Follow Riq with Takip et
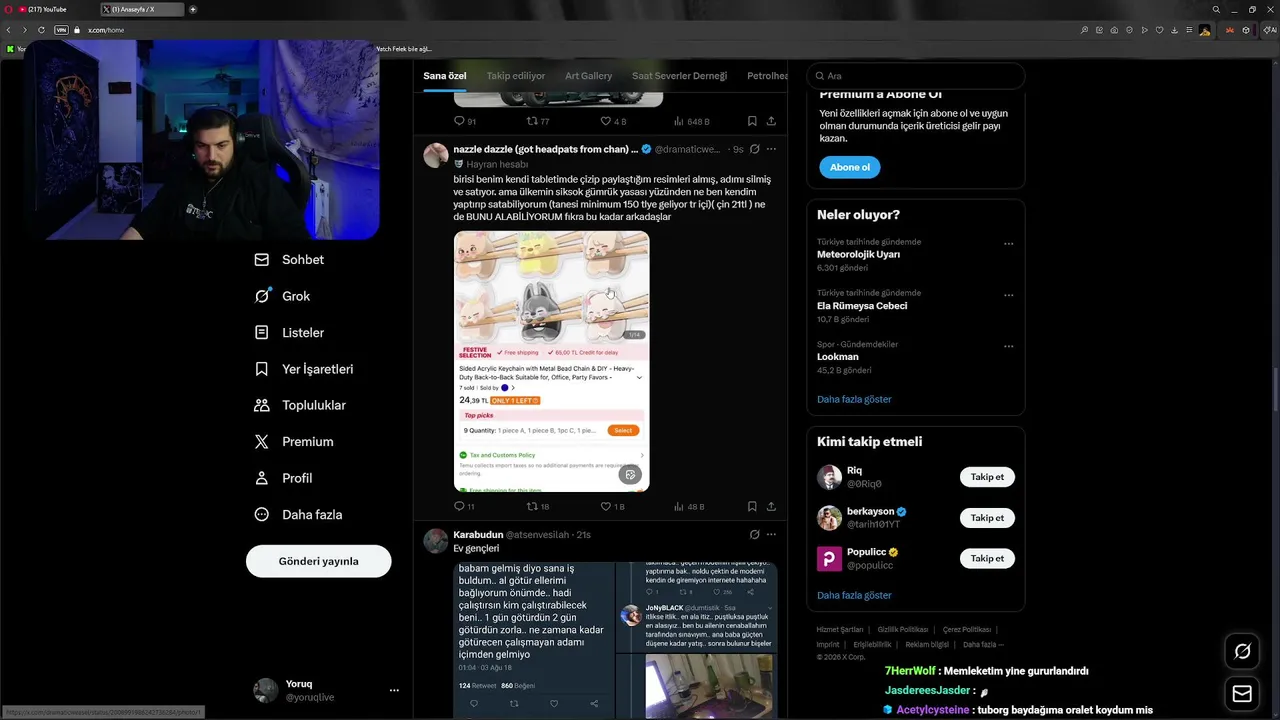Image resolution: width=1280 pixels, height=720 pixels. coord(986,477)
